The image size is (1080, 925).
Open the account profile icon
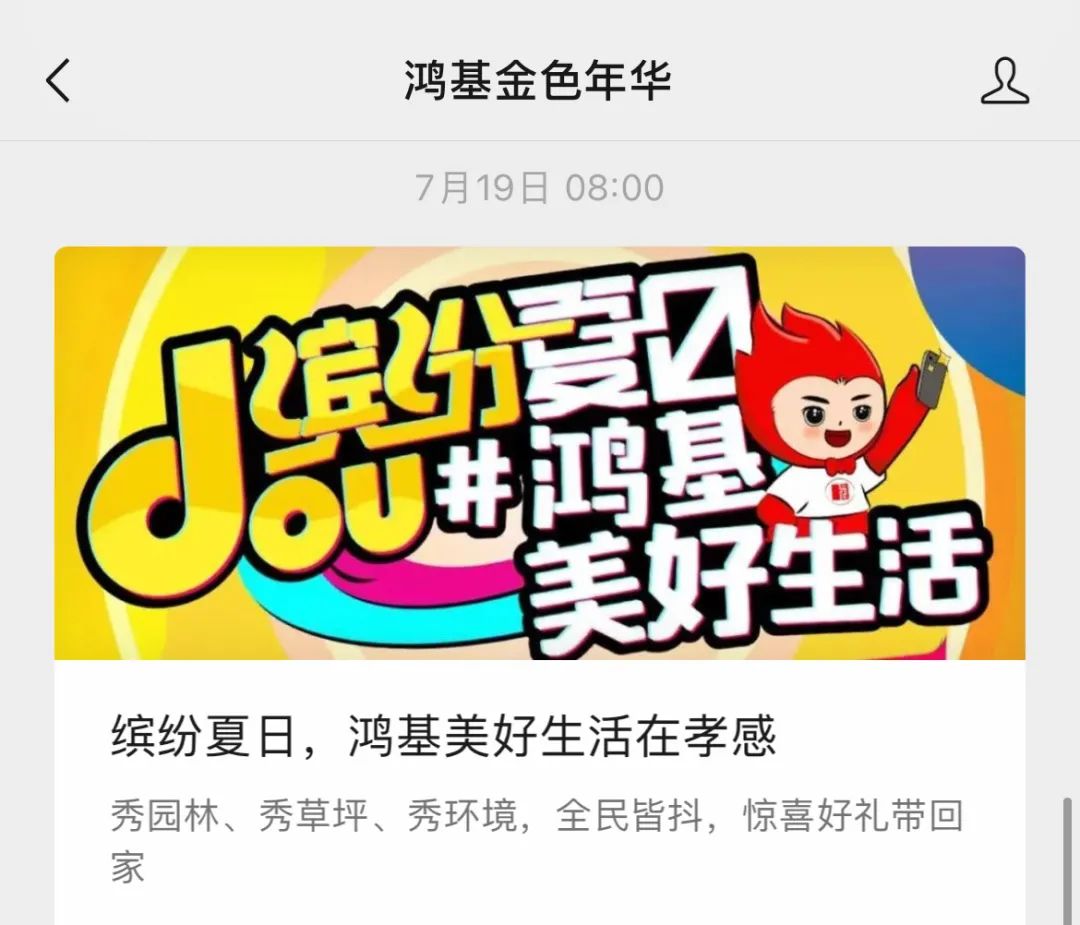point(1004,81)
